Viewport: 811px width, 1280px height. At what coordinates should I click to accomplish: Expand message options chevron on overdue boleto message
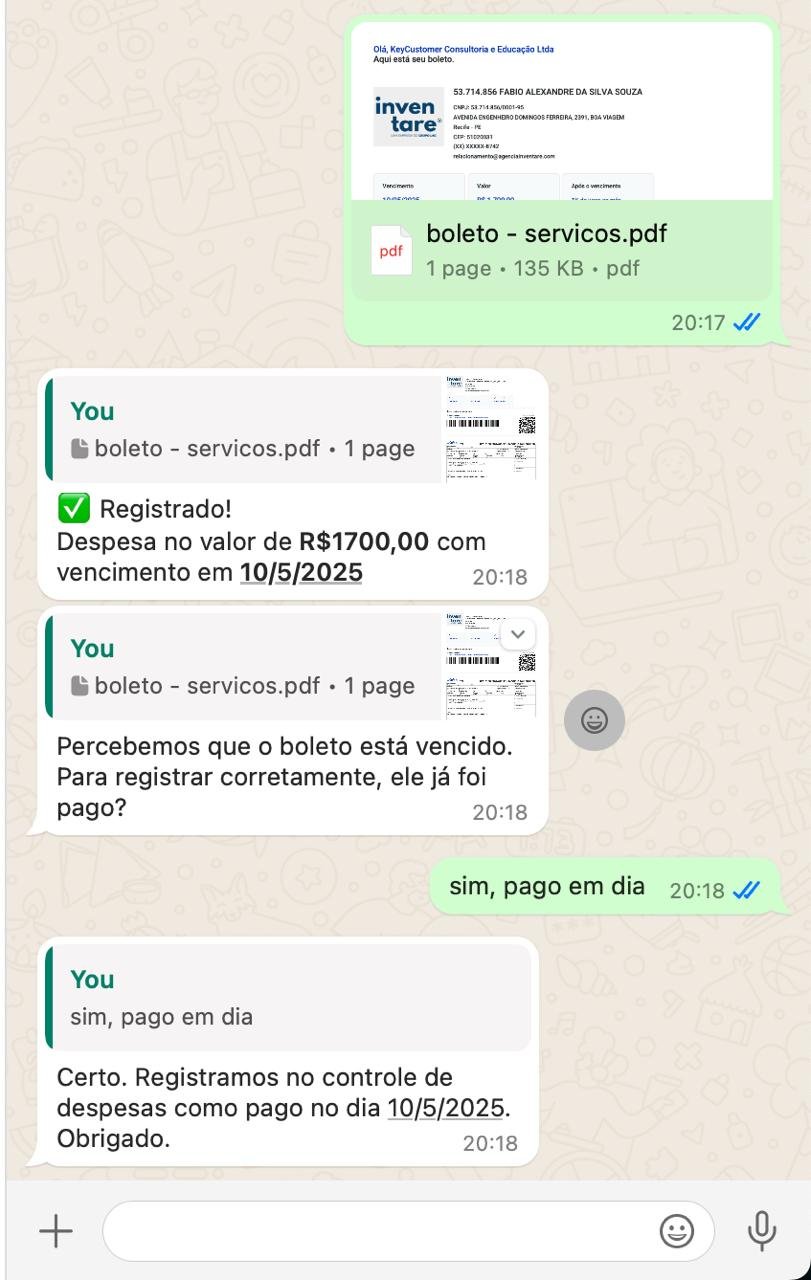click(x=517, y=634)
